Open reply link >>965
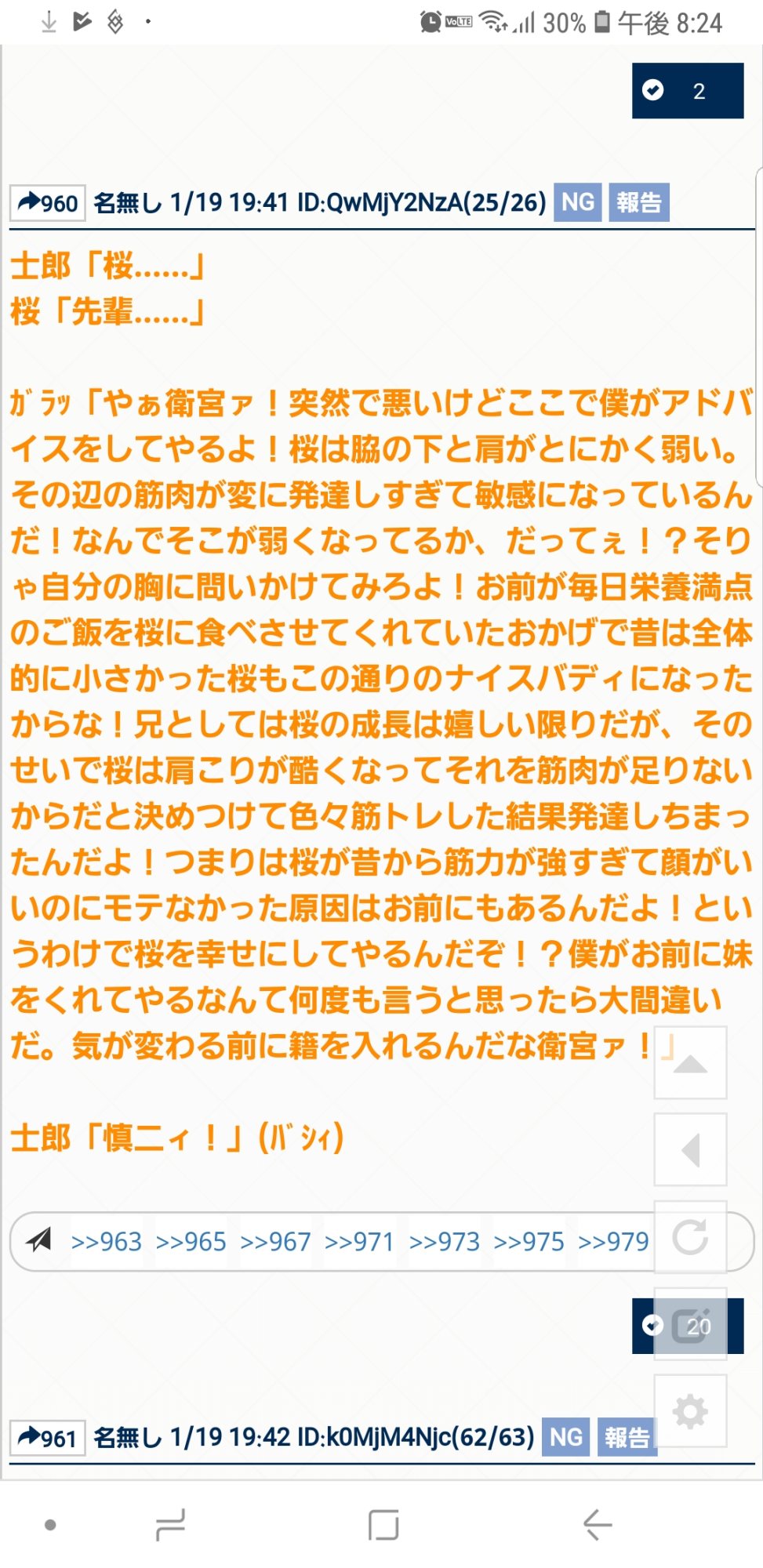Screen dimensions: 763x1568 [x=191, y=1242]
